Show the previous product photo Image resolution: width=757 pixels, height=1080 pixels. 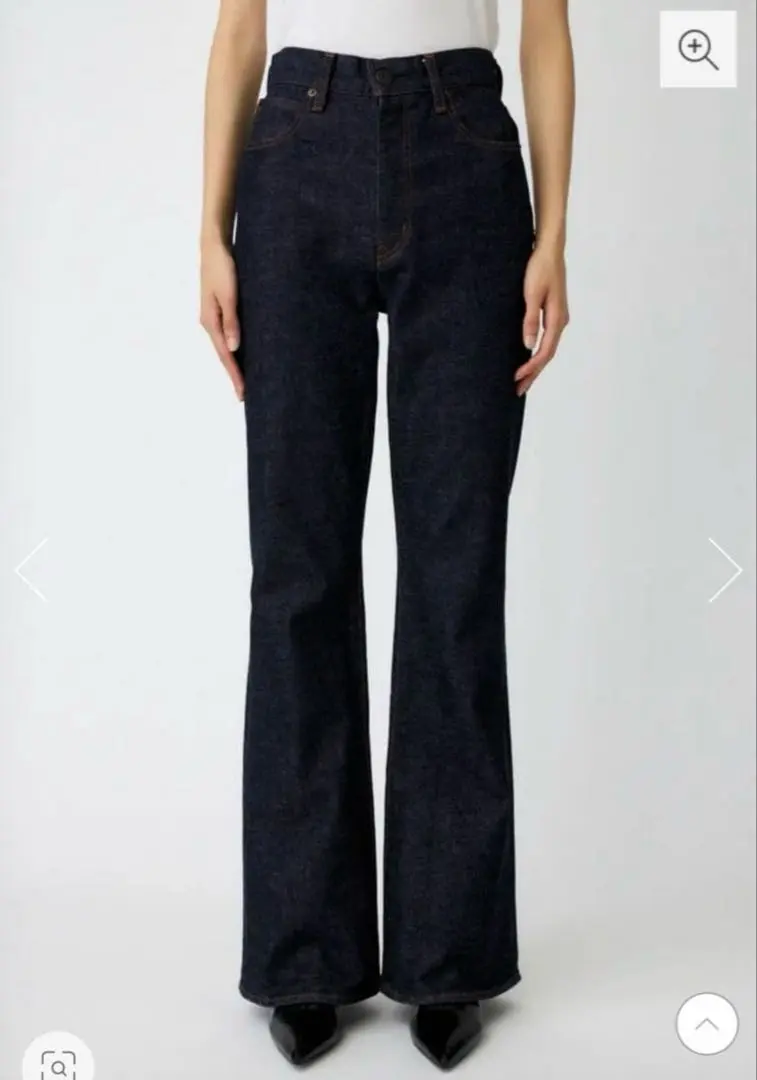tap(31, 569)
